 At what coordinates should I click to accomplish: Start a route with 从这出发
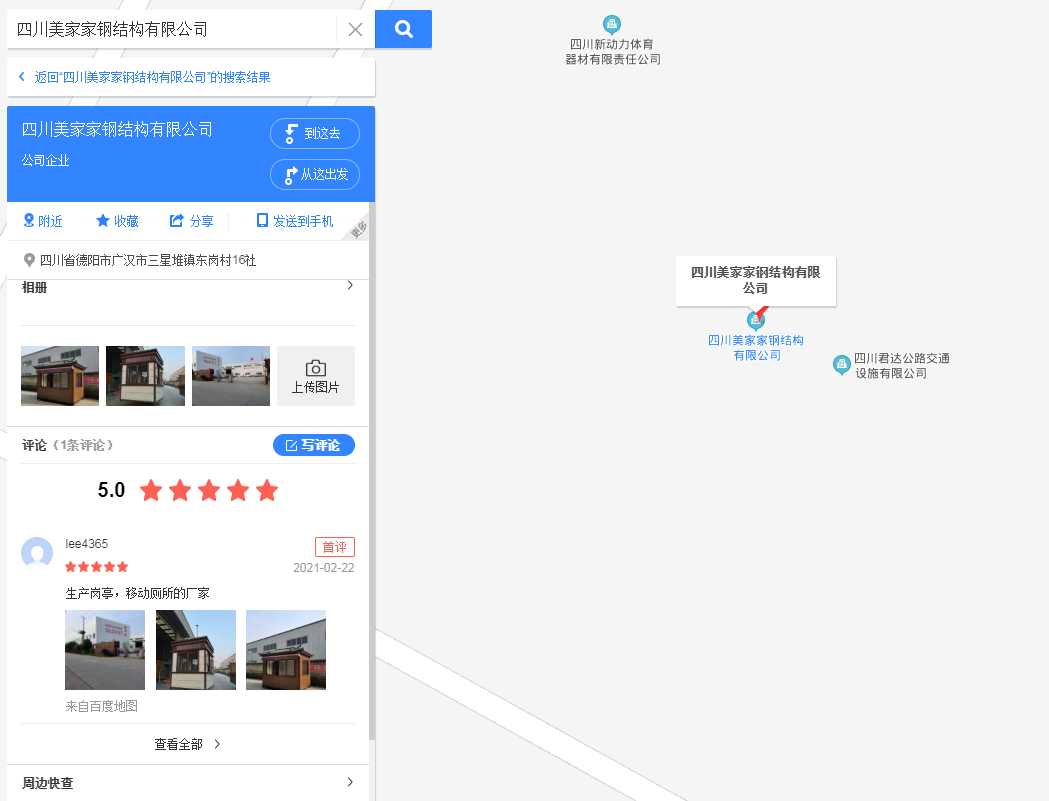click(x=314, y=175)
